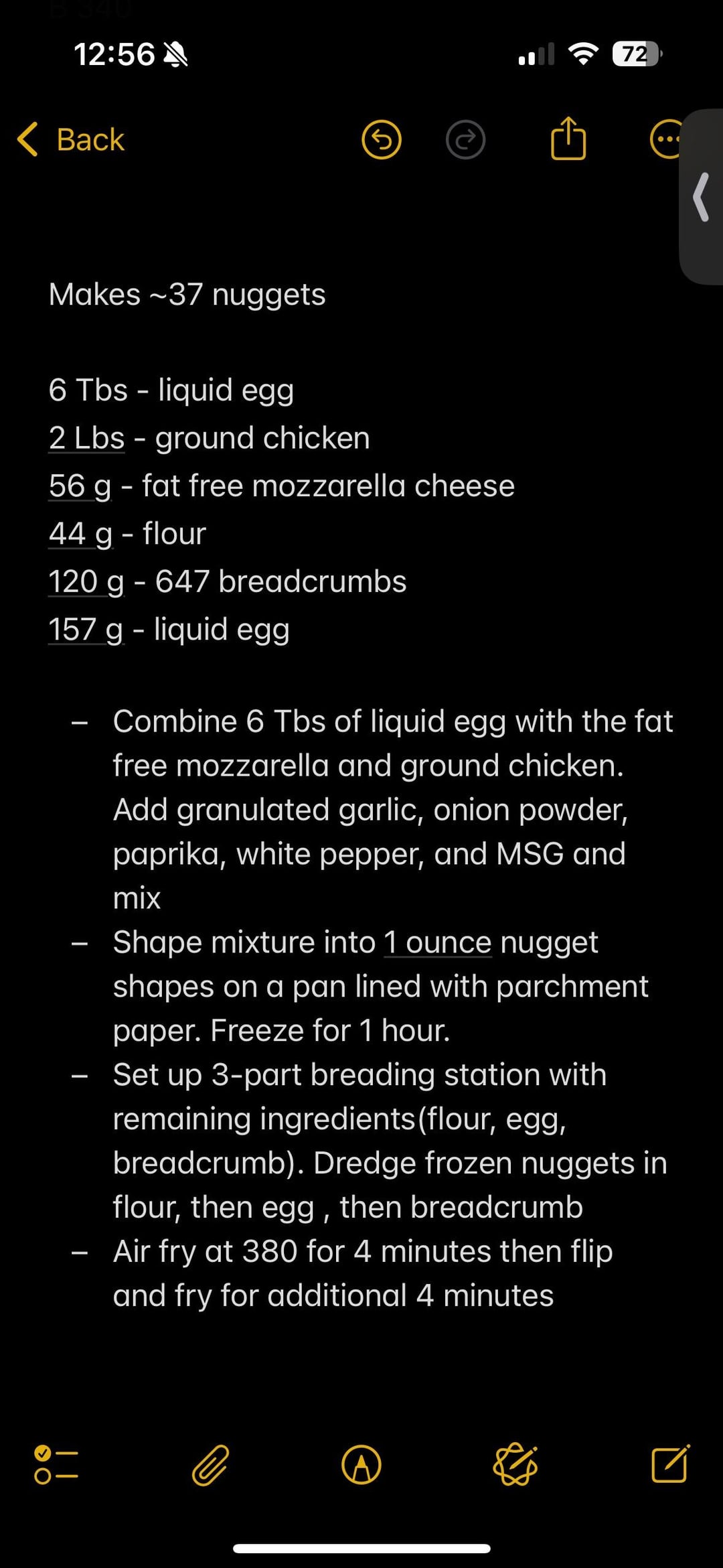This screenshot has height=1568, width=723.
Task: Tap the underlined 1 ounce measurement
Action: coord(438,942)
